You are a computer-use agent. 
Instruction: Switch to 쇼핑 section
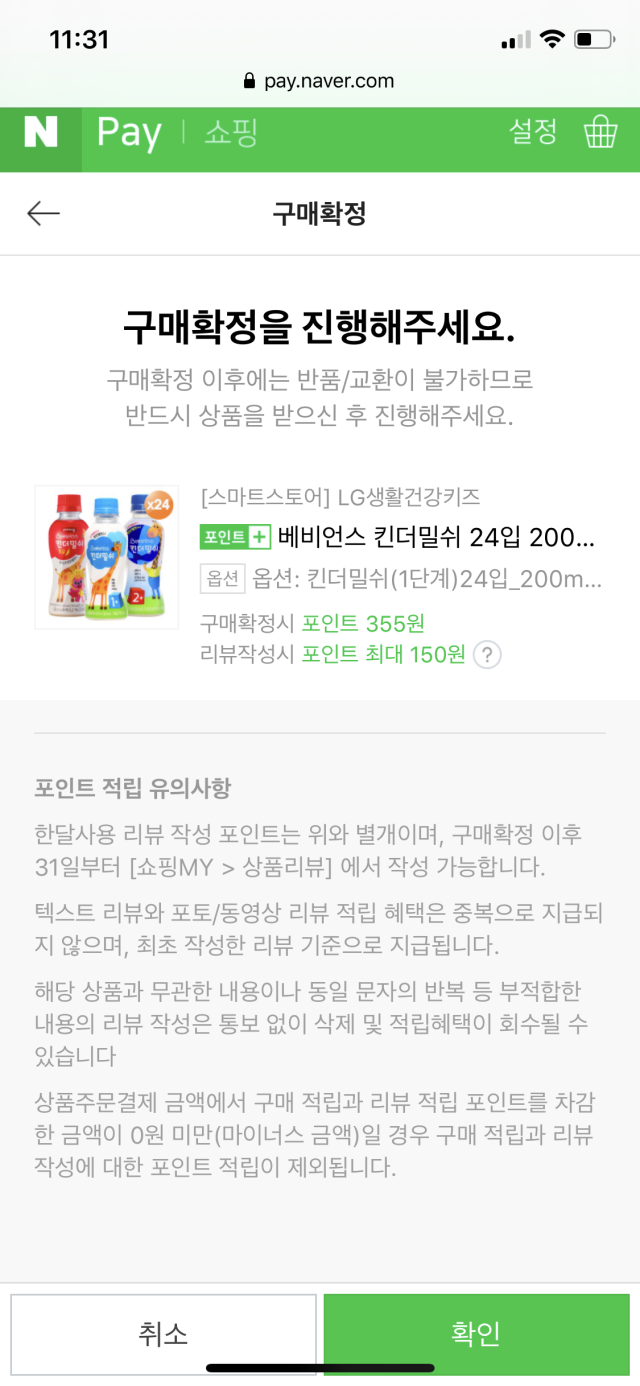click(x=231, y=133)
